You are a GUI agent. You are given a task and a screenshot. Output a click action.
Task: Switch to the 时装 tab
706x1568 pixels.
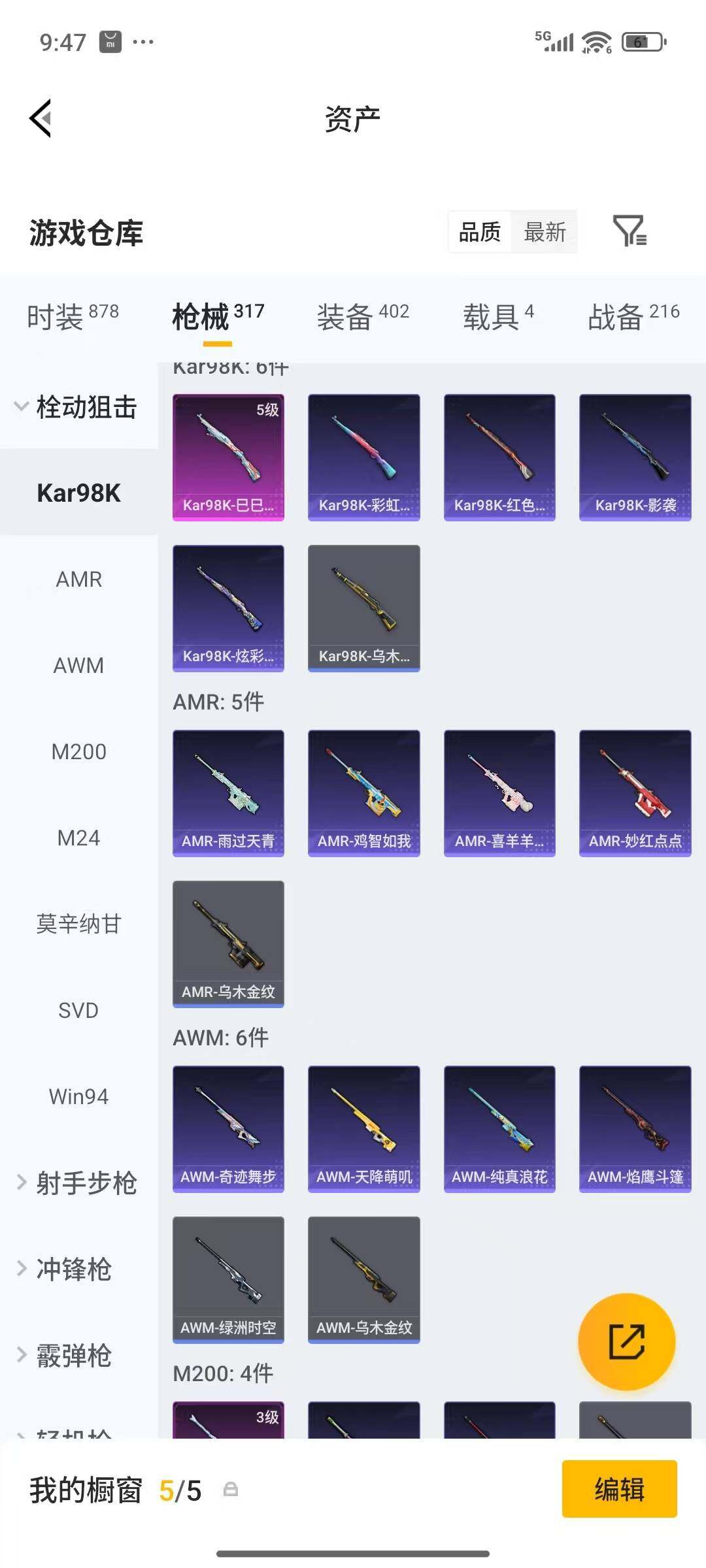(73, 316)
